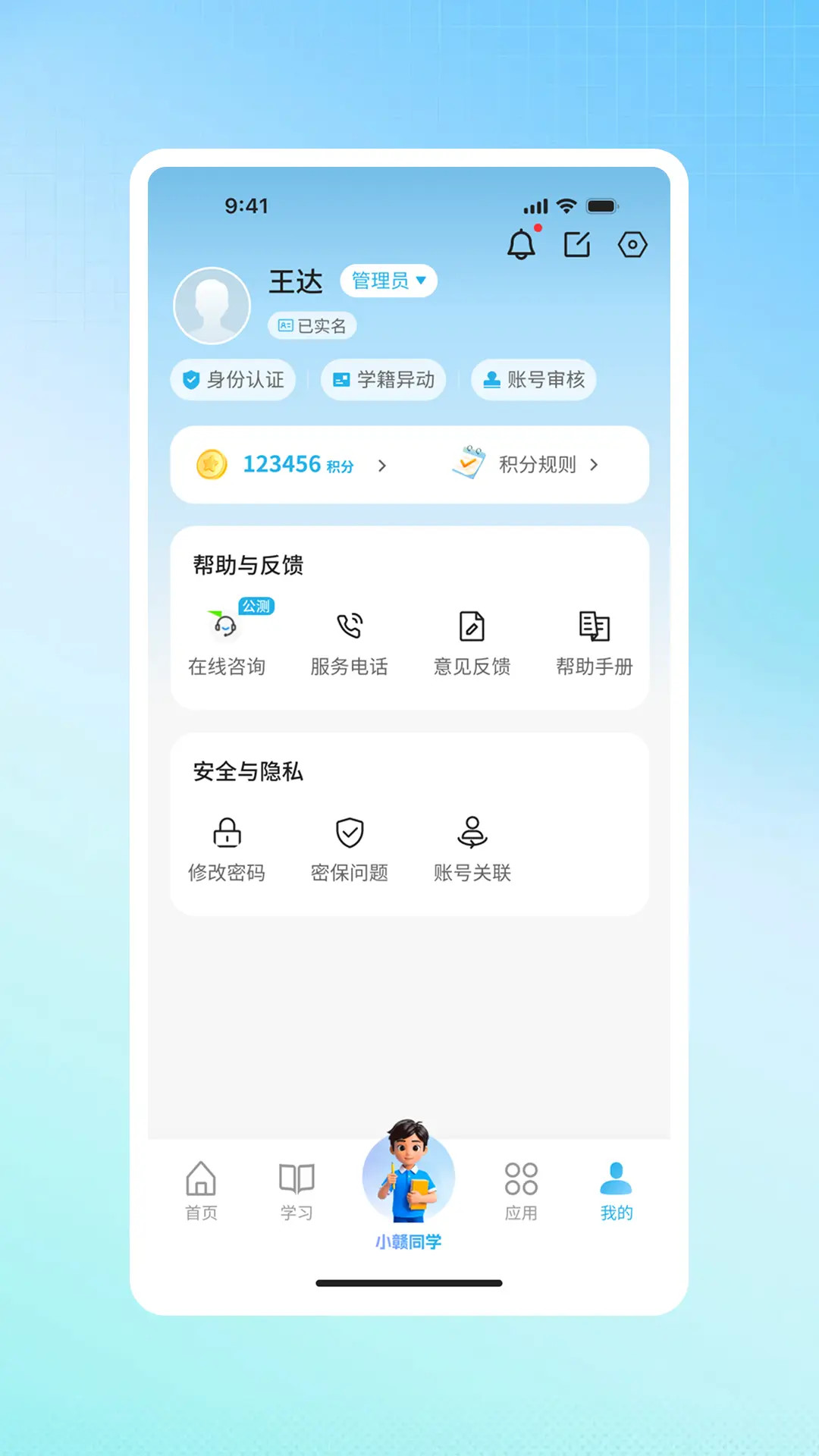819x1456 pixels.
Task: Tap the 已实名 verified badge
Action: tap(312, 326)
